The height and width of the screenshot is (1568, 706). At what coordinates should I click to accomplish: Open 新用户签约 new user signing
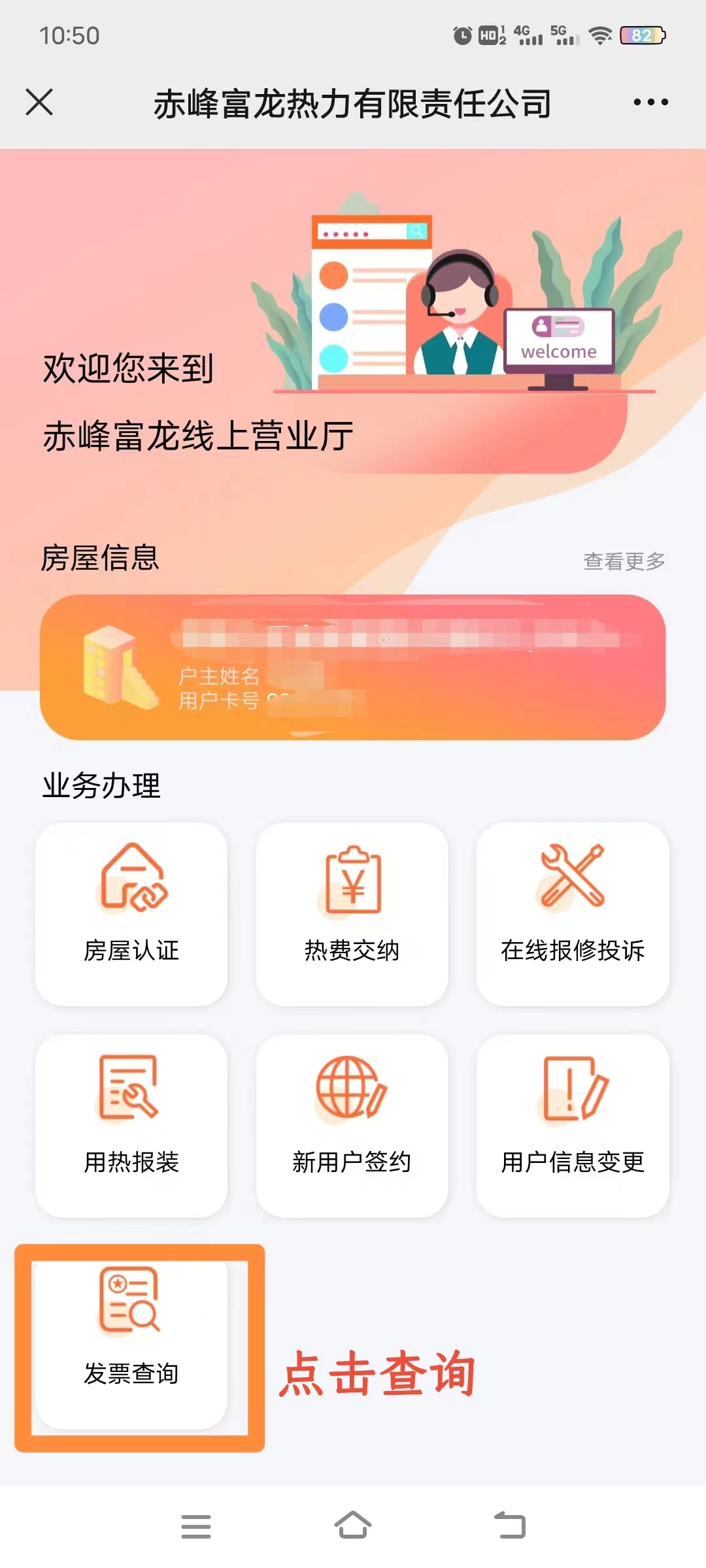tap(352, 1125)
